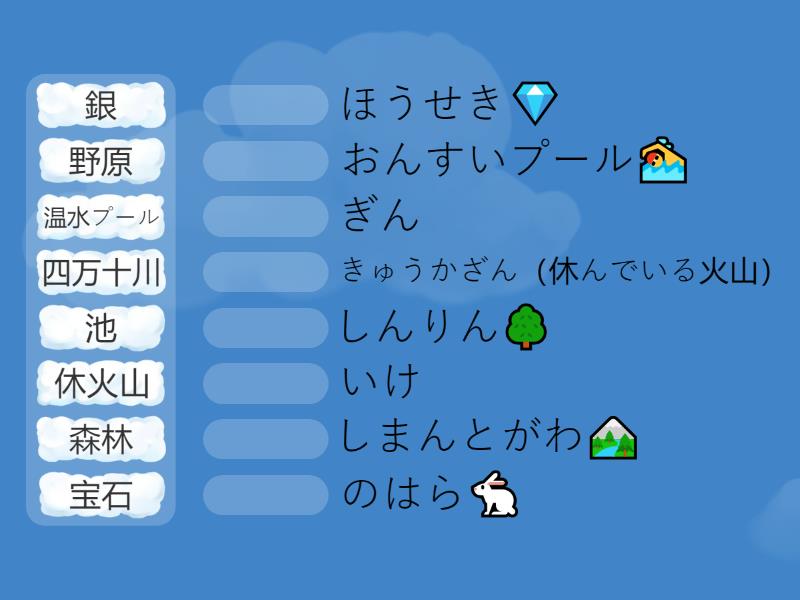Choose the empty slot next to きゅうかざん
This screenshot has width=800, height=600.
pos(266,272)
